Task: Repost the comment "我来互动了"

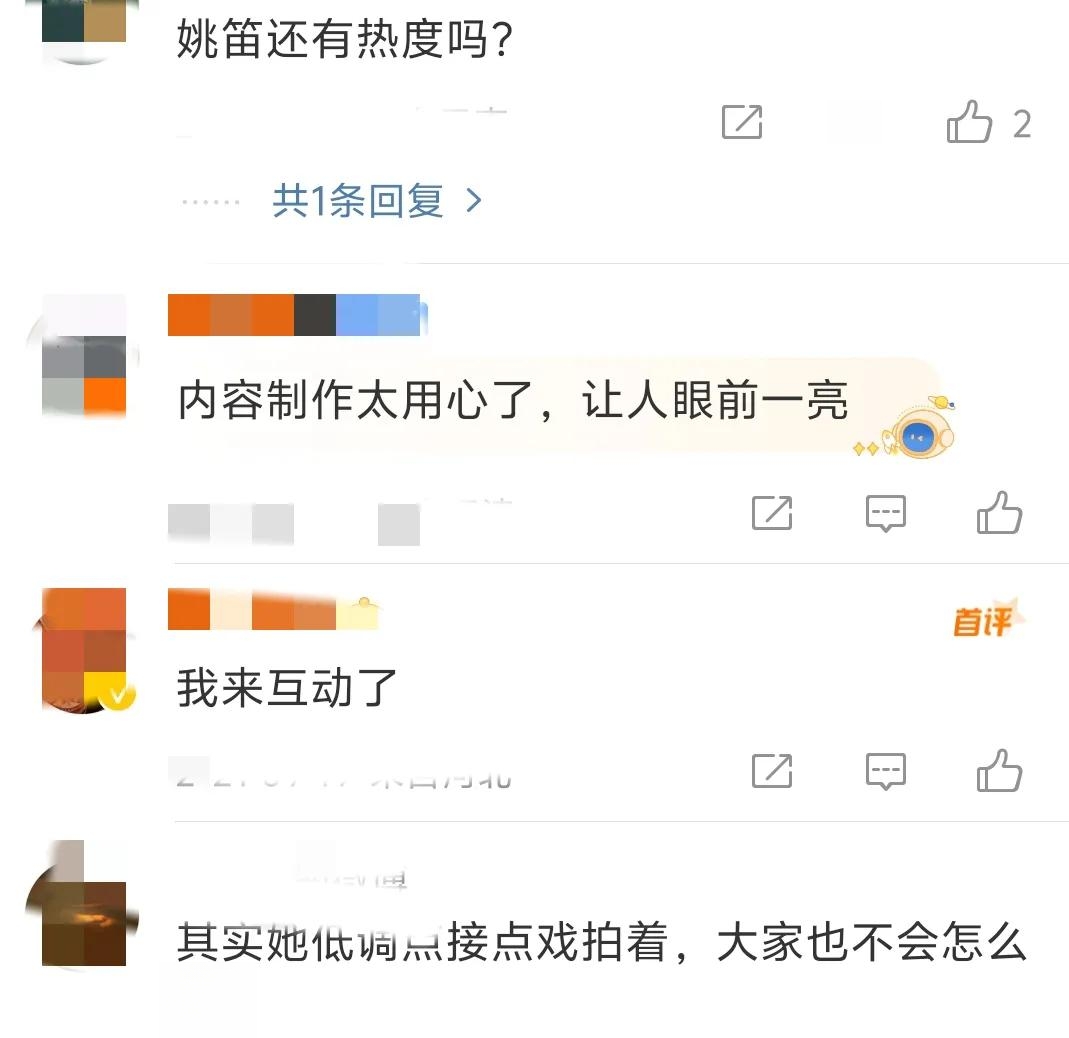Action: tap(772, 771)
